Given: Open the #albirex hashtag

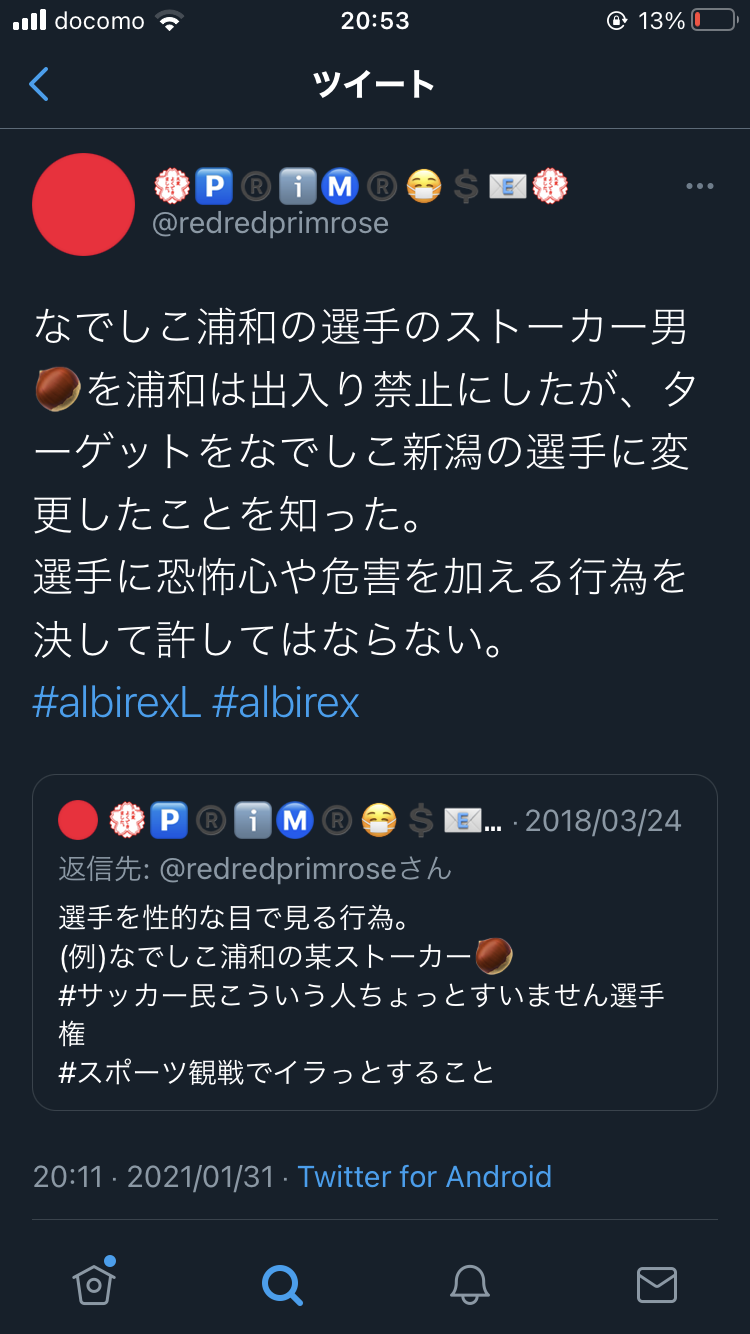Looking at the screenshot, I should pyautogui.click(x=286, y=703).
